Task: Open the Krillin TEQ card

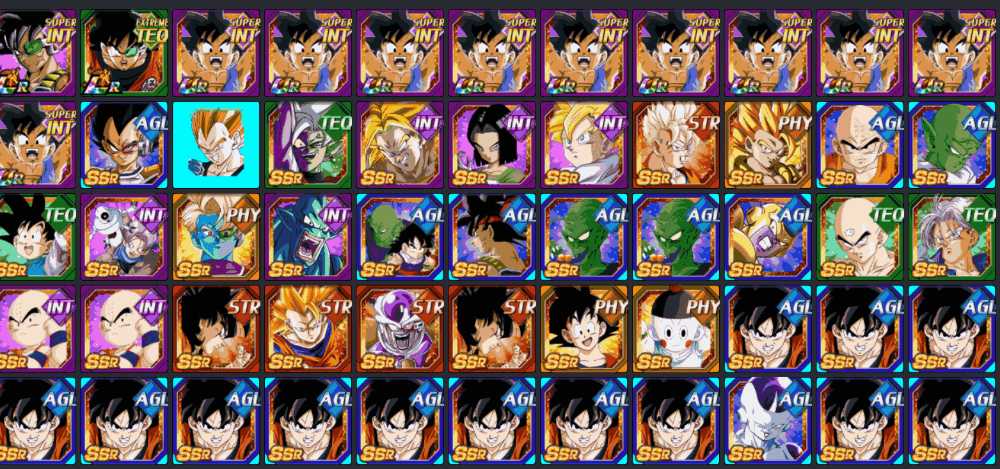Action: pos(860,236)
